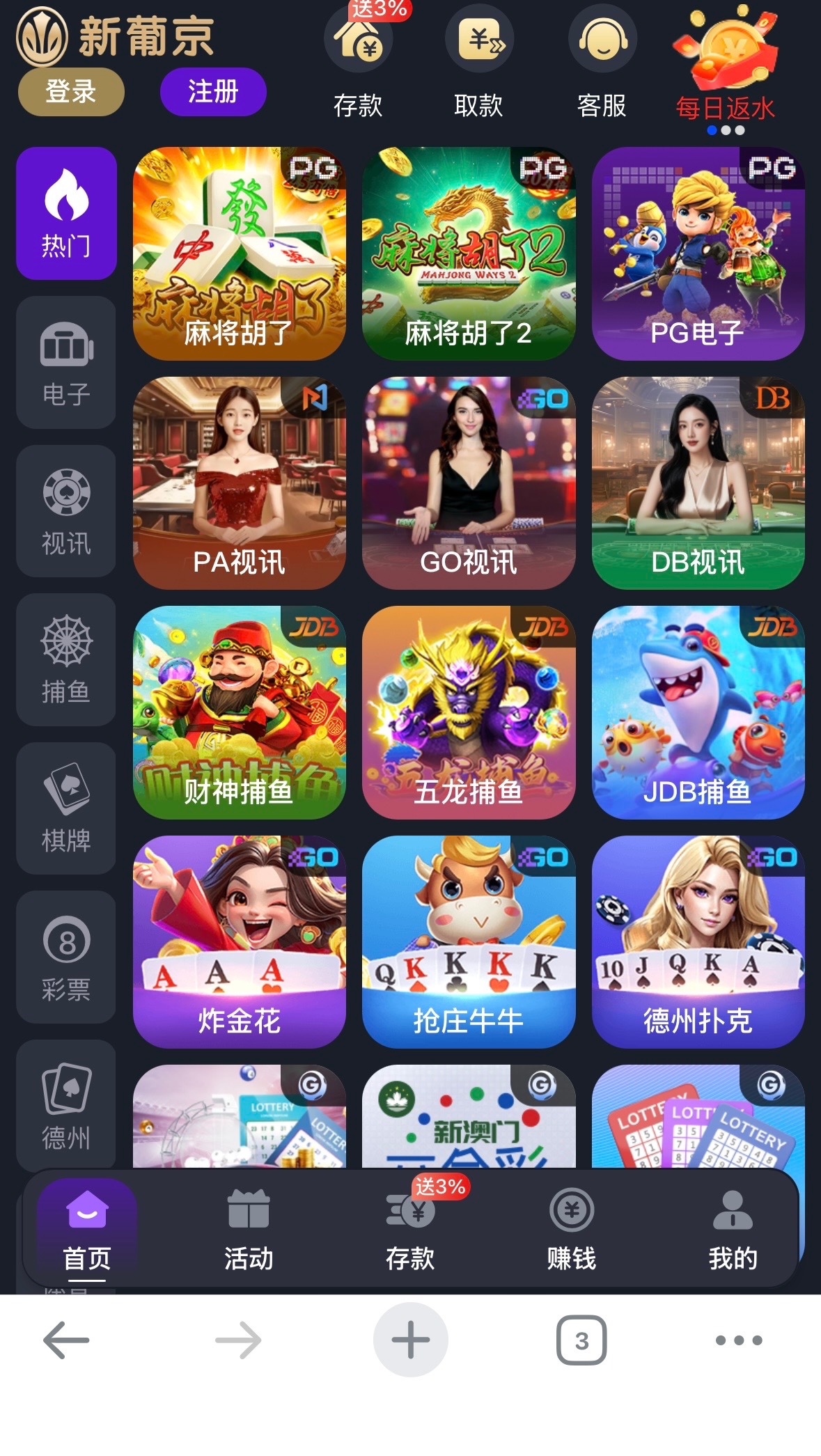Select the 电子 category in sidebar

pyautogui.click(x=66, y=362)
